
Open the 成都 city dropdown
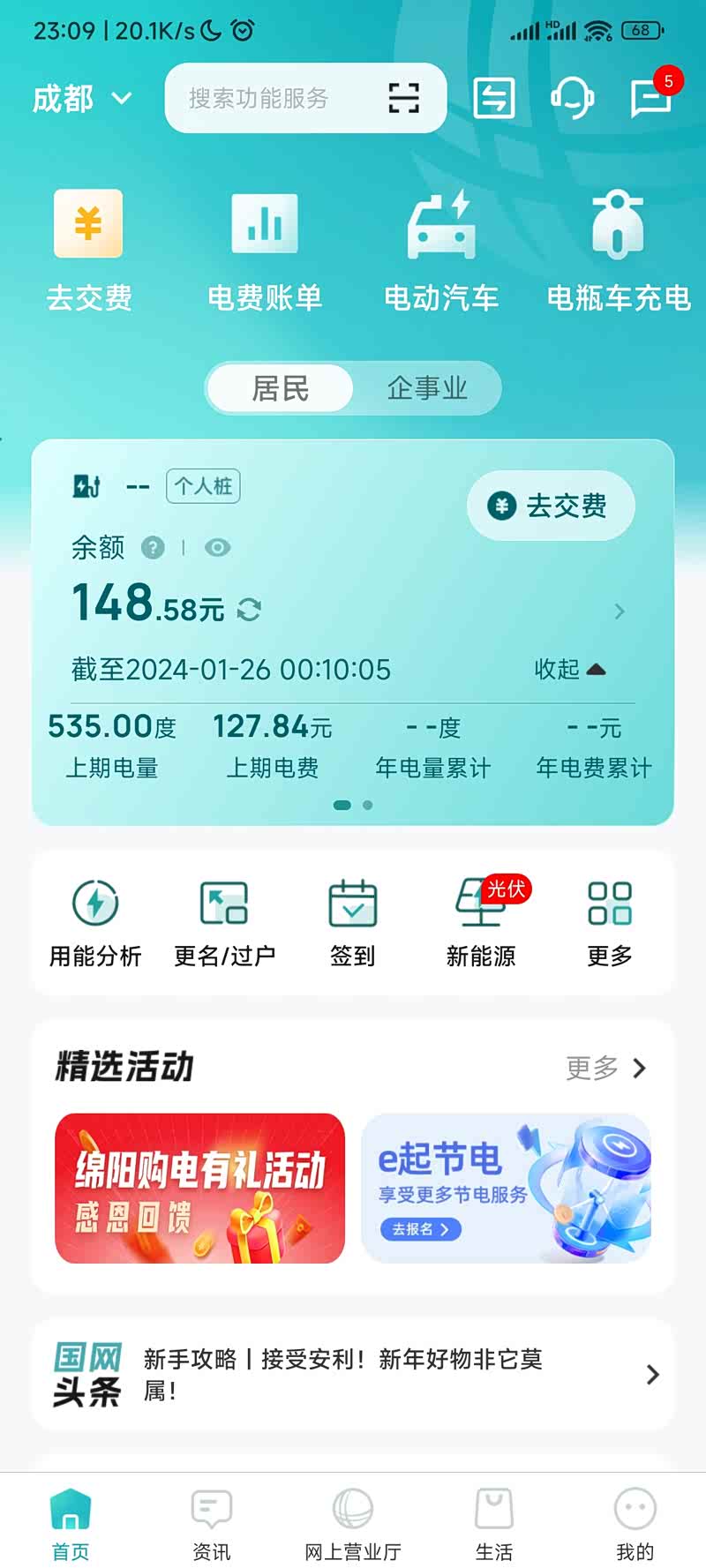pyautogui.click(x=81, y=98)
